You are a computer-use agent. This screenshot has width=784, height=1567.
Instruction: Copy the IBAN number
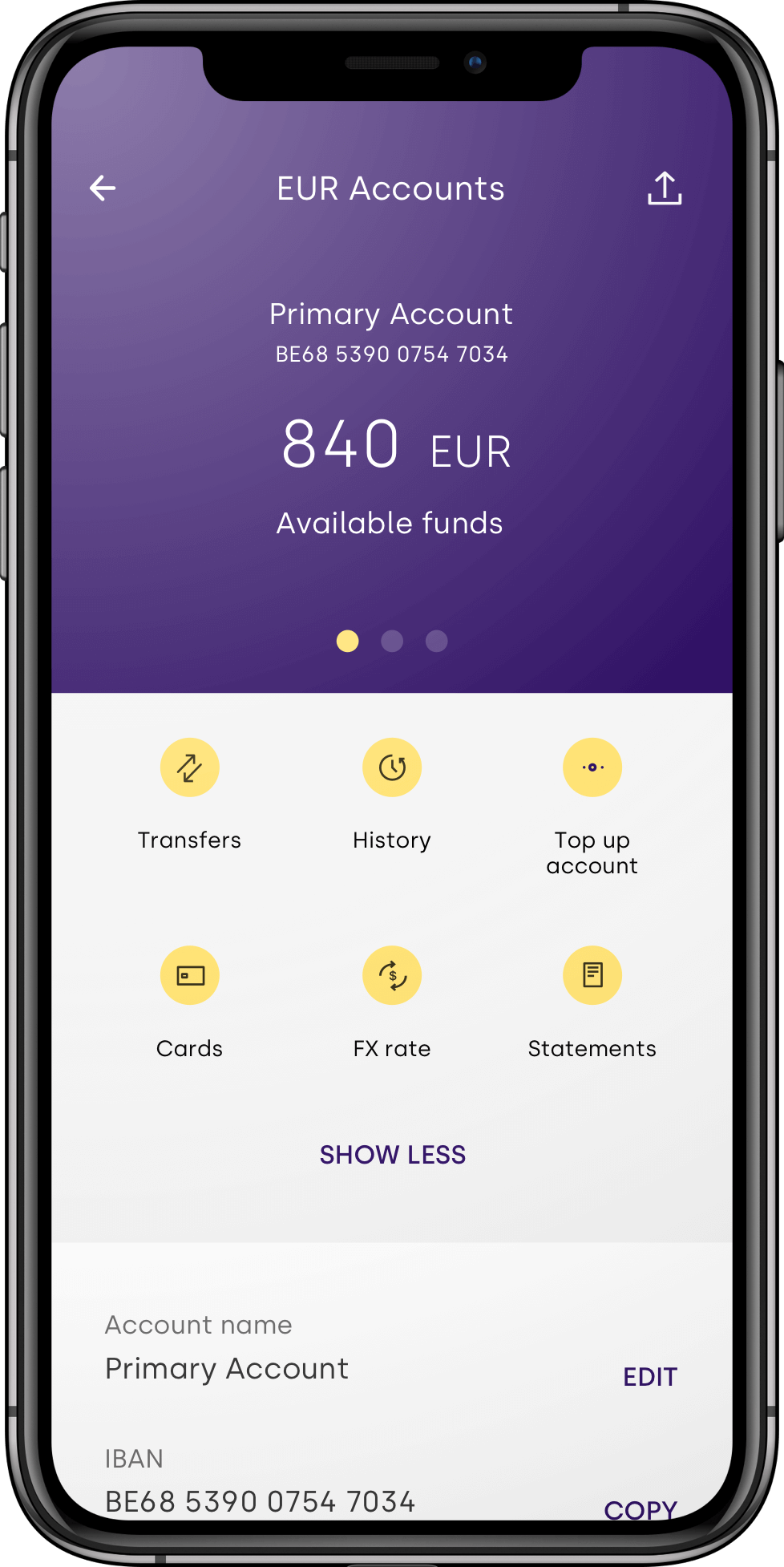(641, 1508)
